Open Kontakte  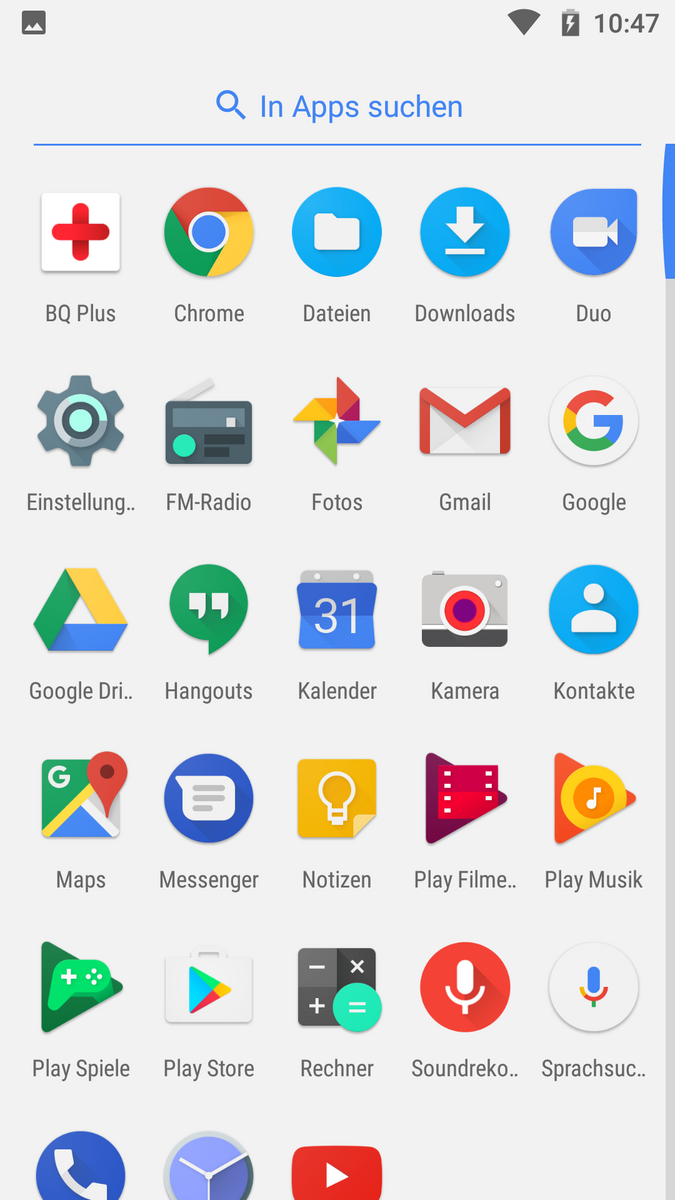[593, 610]
